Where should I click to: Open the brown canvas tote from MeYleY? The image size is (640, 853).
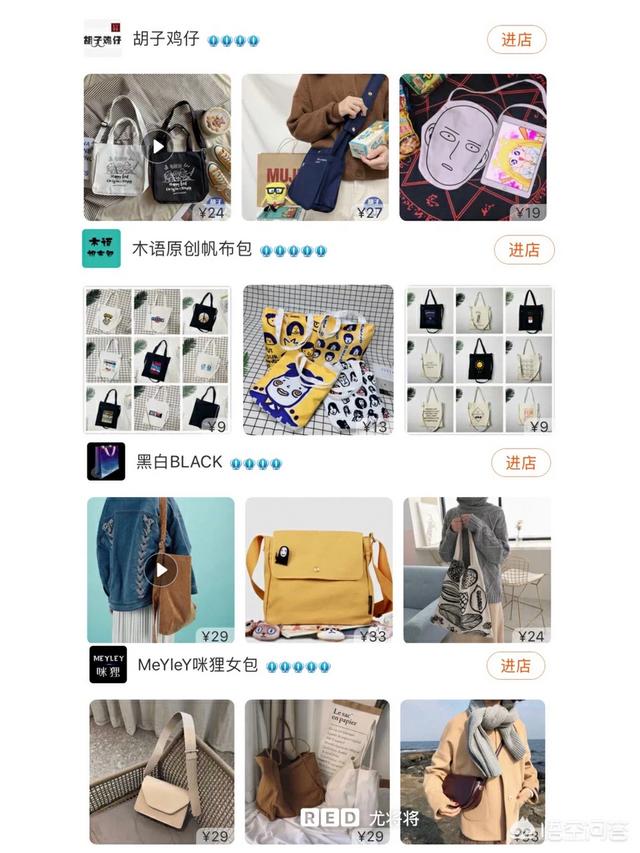[x=317, y=771]
